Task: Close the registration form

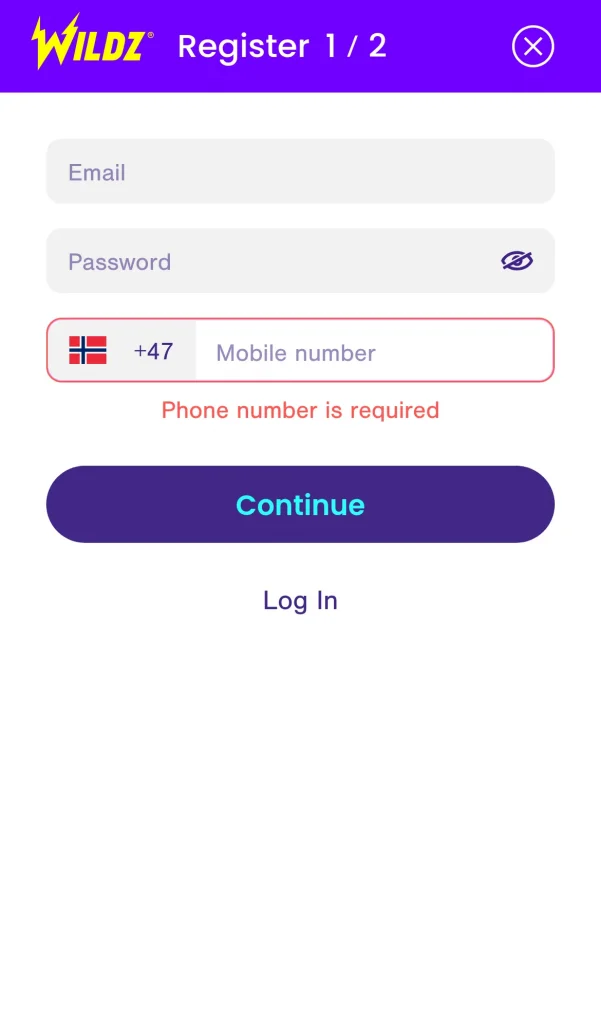Action: pyautogui.click(x=533, y=46)
